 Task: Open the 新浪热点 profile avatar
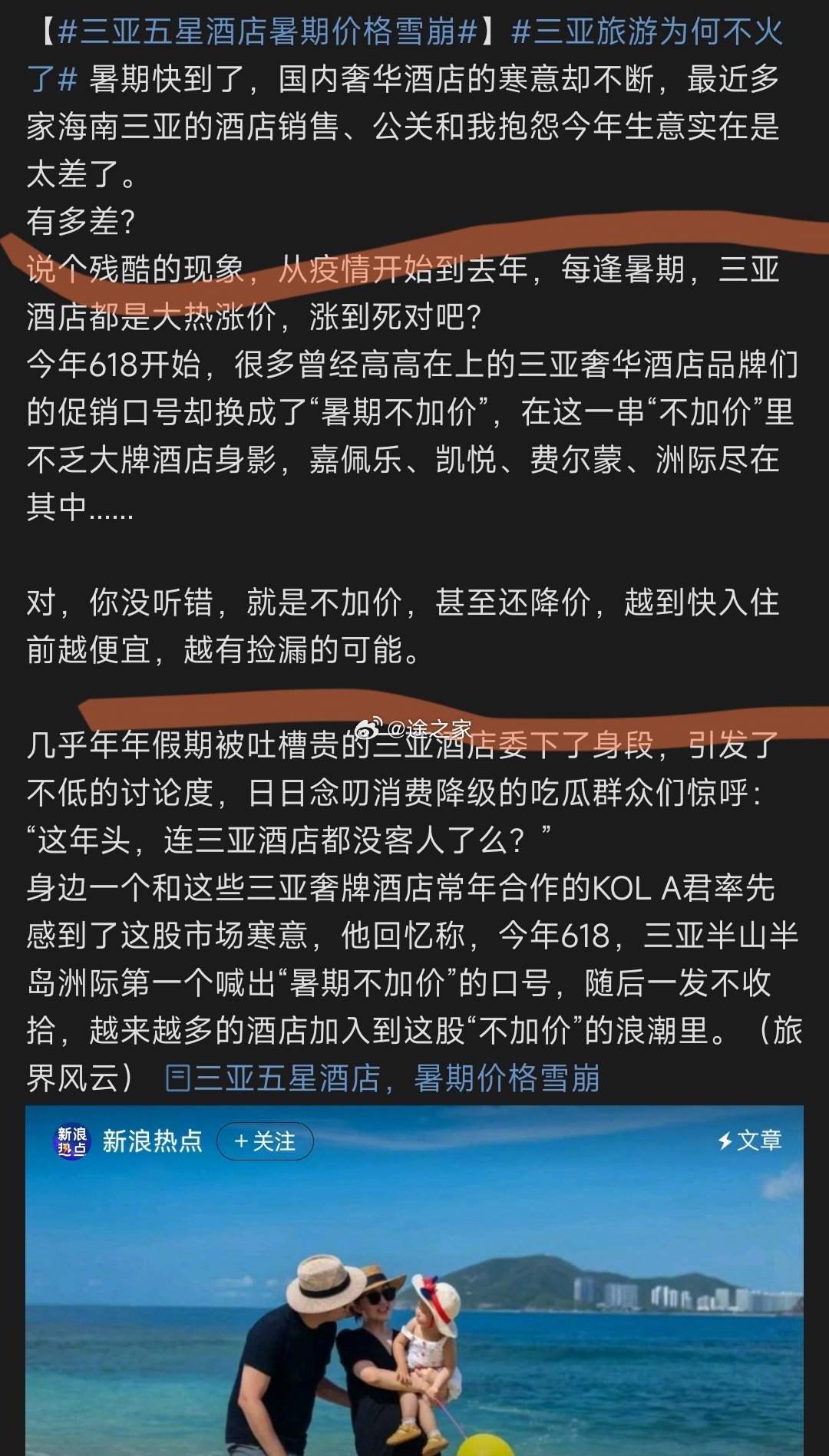point(72,1141)
